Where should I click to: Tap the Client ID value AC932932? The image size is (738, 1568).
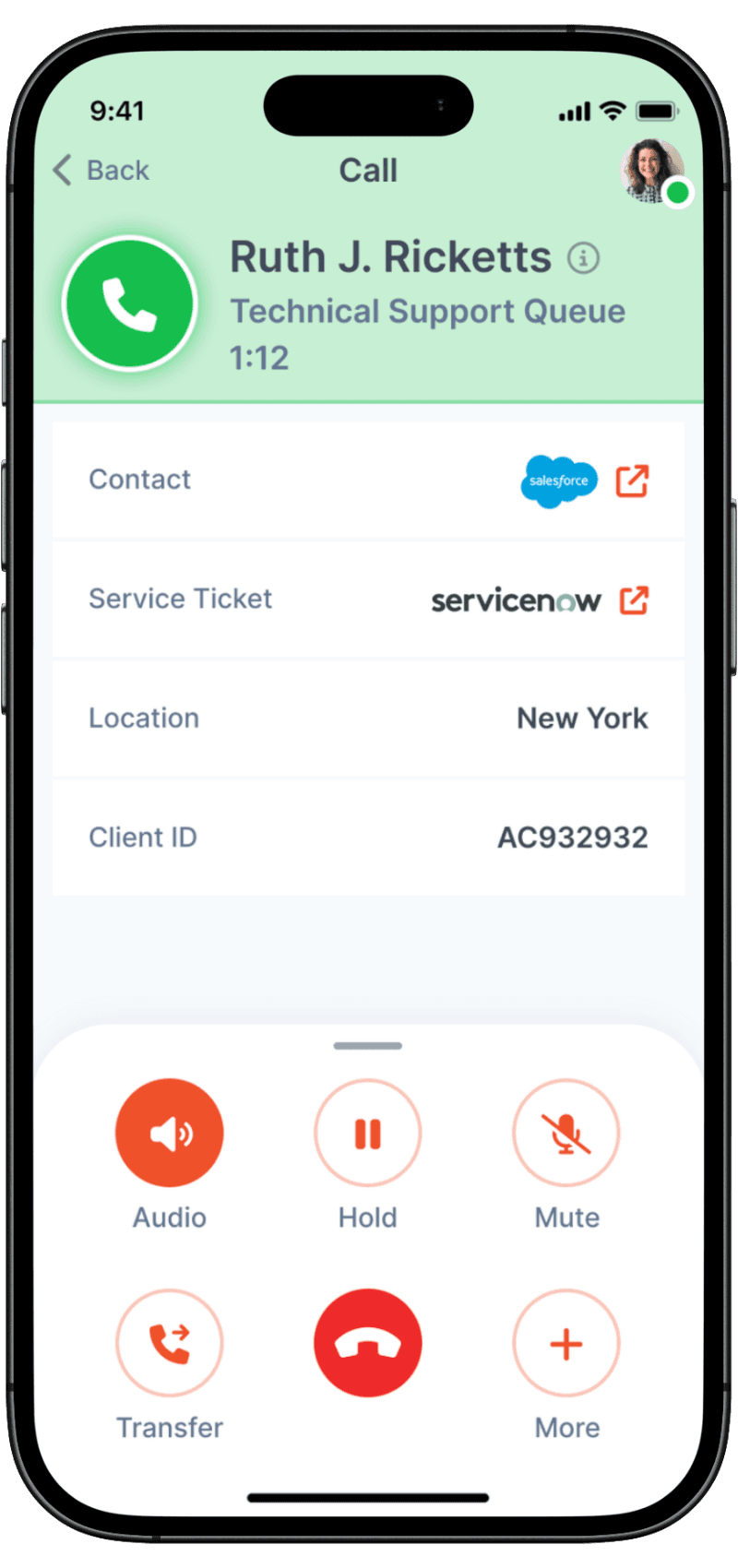[572, 837]
